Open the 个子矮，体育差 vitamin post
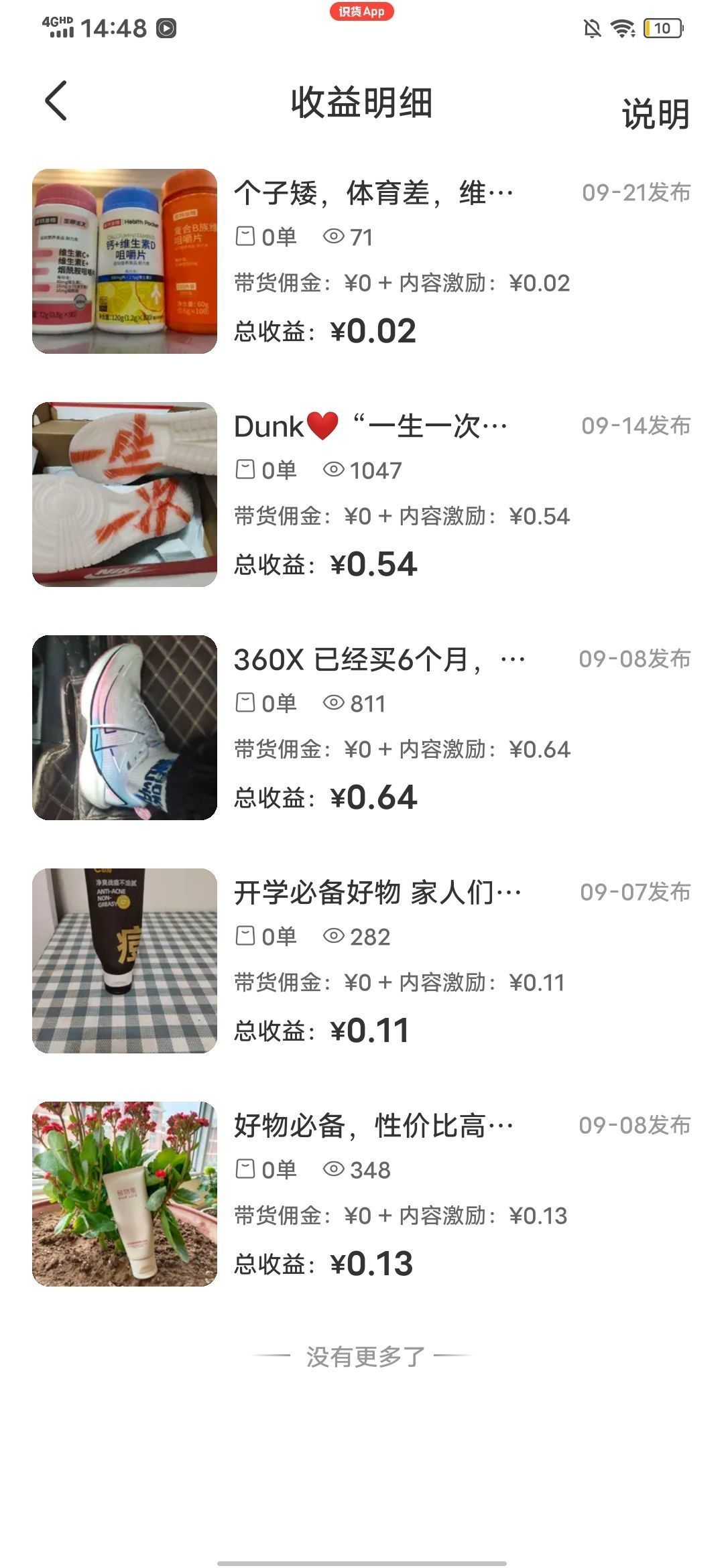724x1568 pixels. (373, 194)
